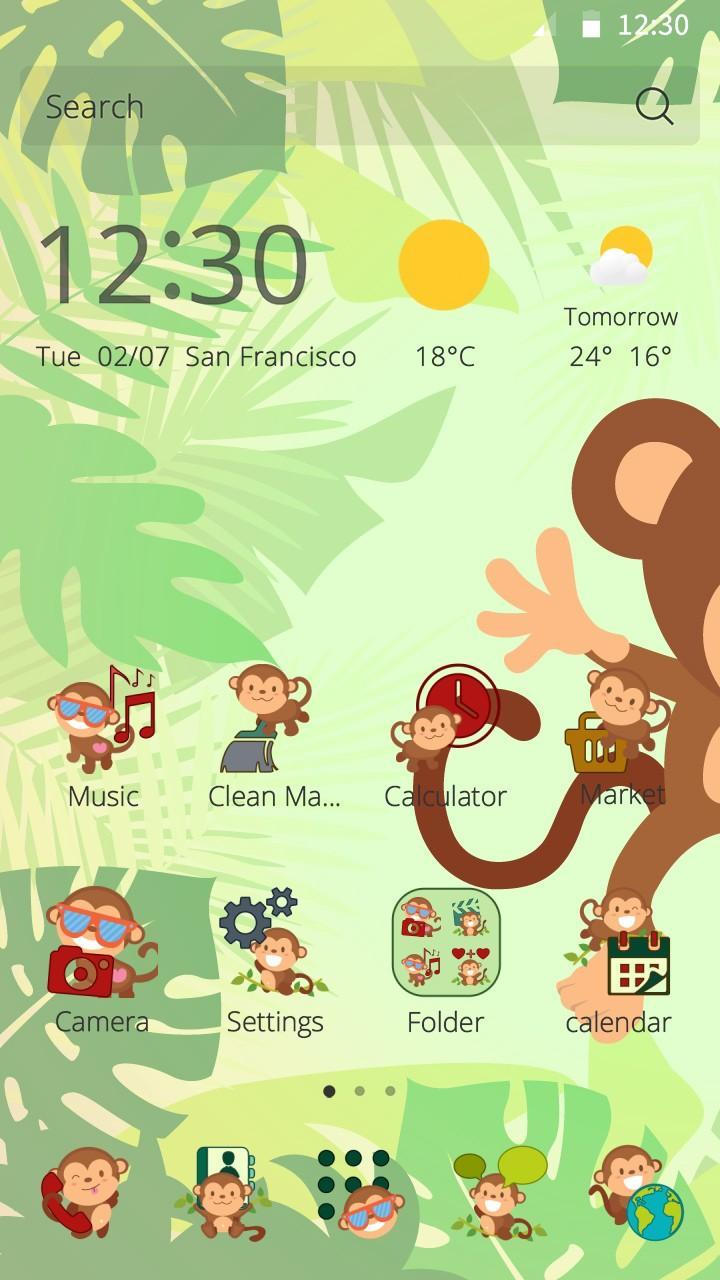Open the 12:30 clock widget
The width and height of the screenshot is (720, 1280).
[172, 265]
